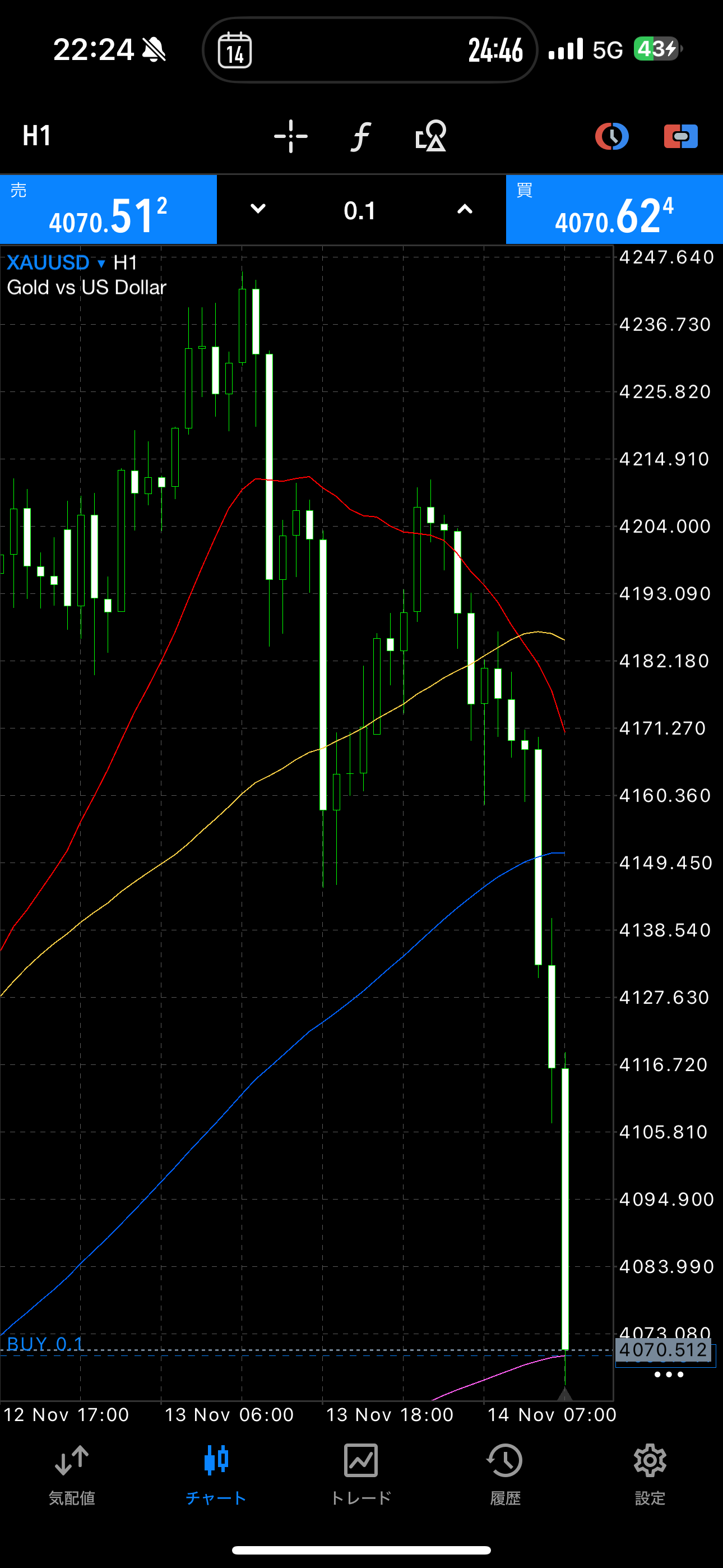Edit the 0.1 lot size field
The image size is (723, 1568).
point(360,211)
